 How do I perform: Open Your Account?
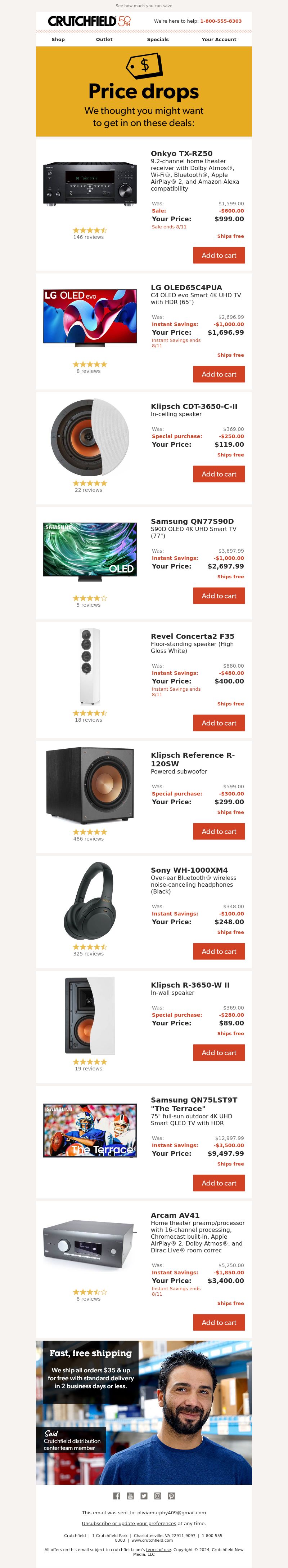coord(219,40)
